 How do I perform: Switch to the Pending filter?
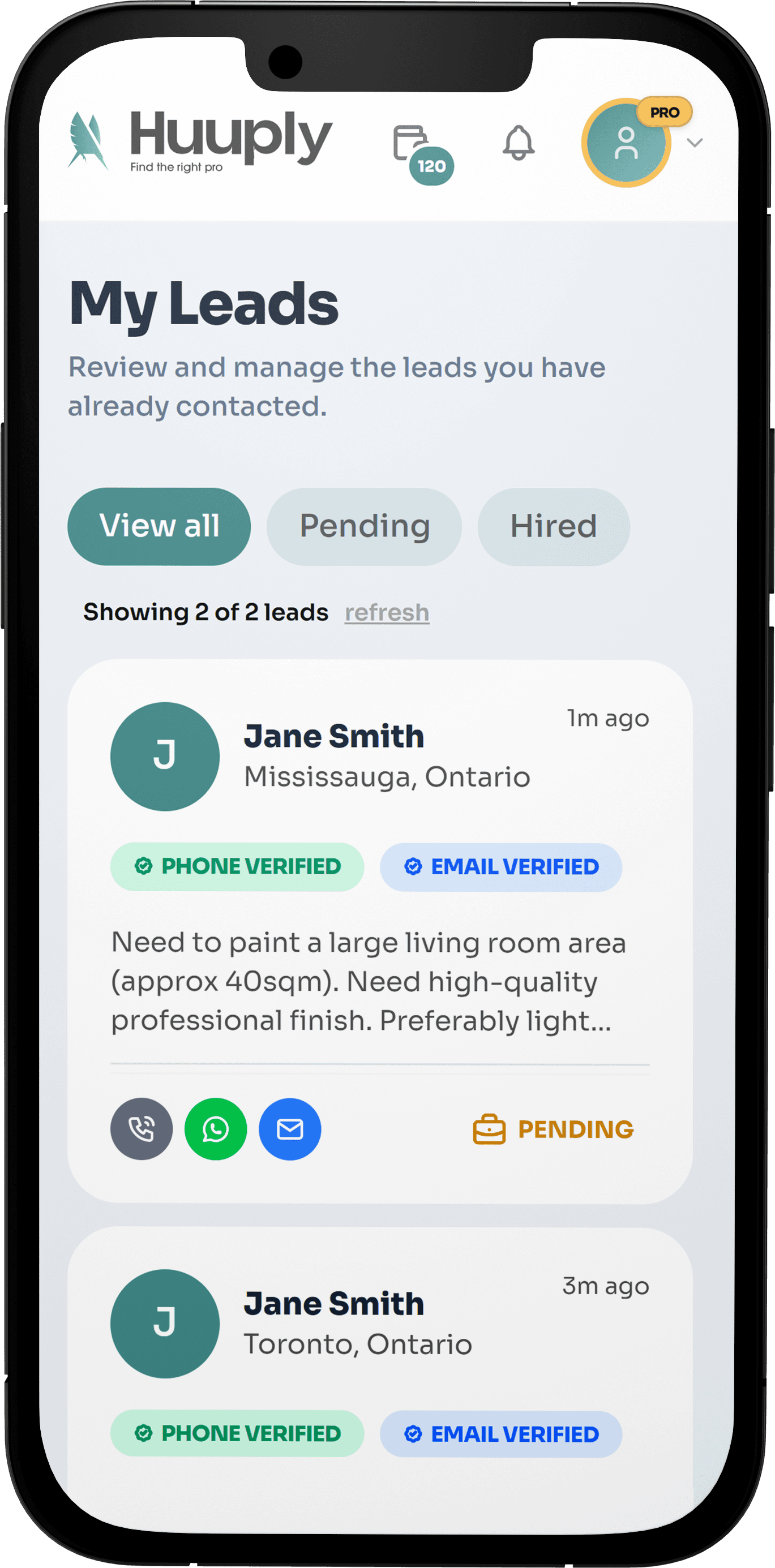point(364,526)
